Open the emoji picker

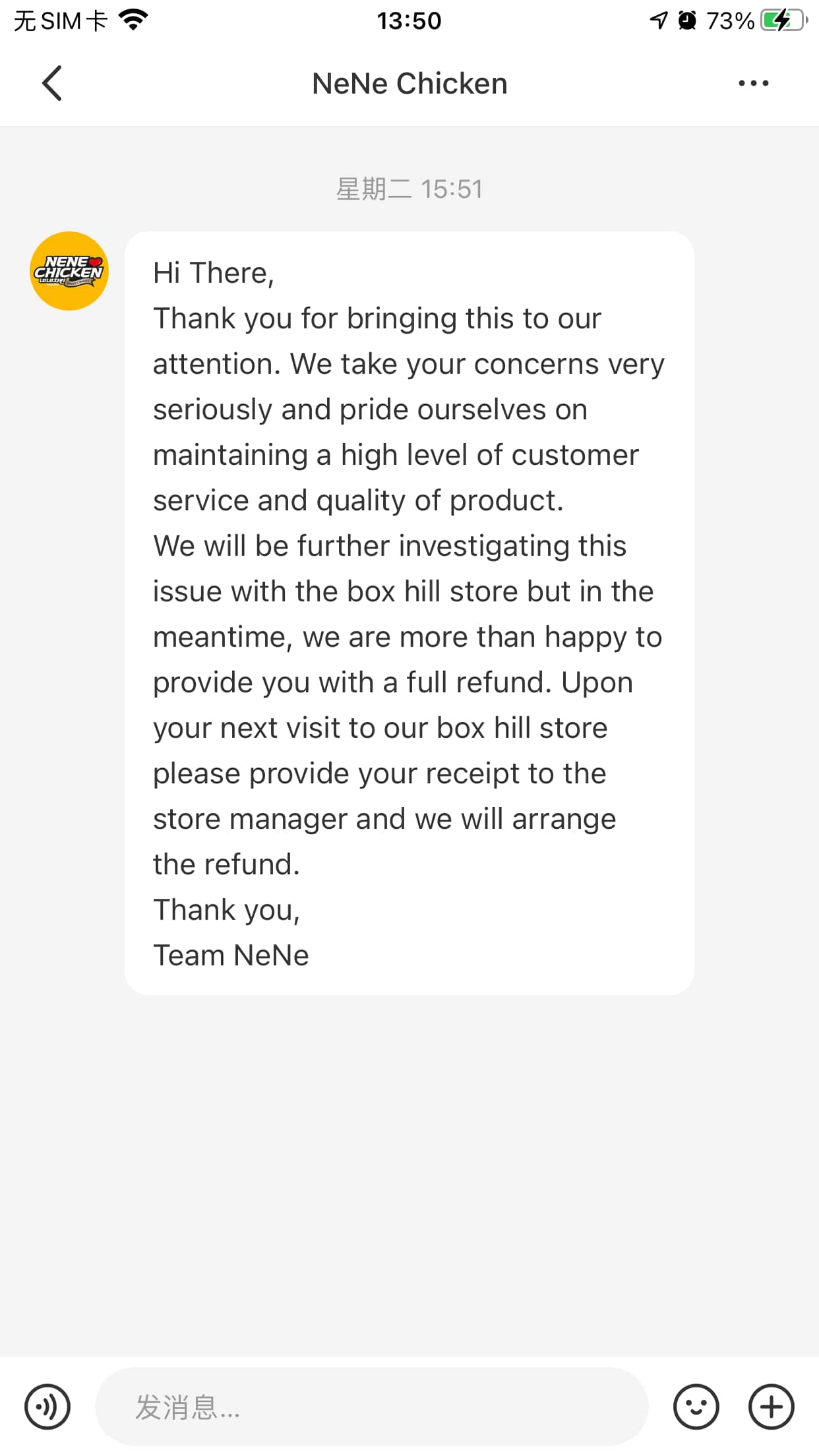click(x=696, y=1407)
